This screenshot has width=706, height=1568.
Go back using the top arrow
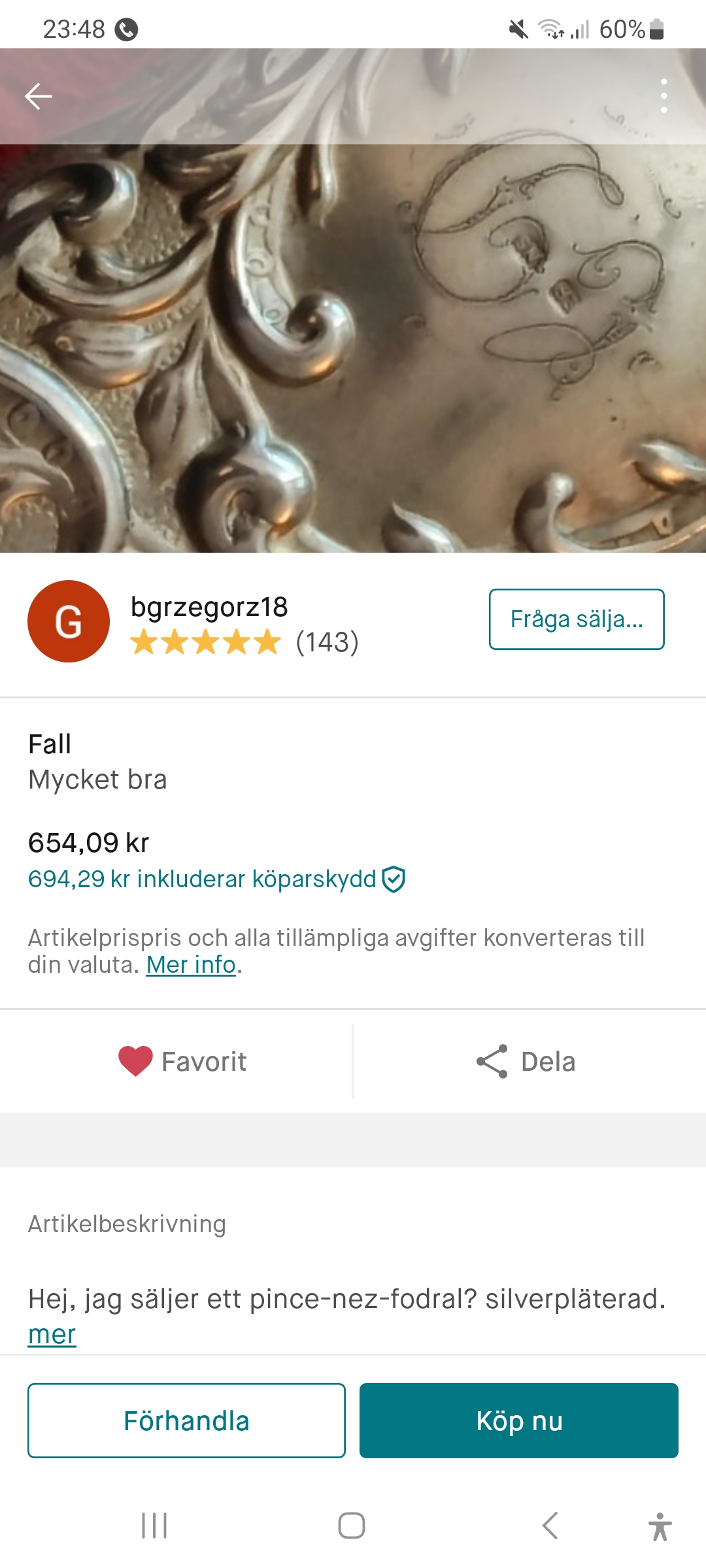click(39, 96)
